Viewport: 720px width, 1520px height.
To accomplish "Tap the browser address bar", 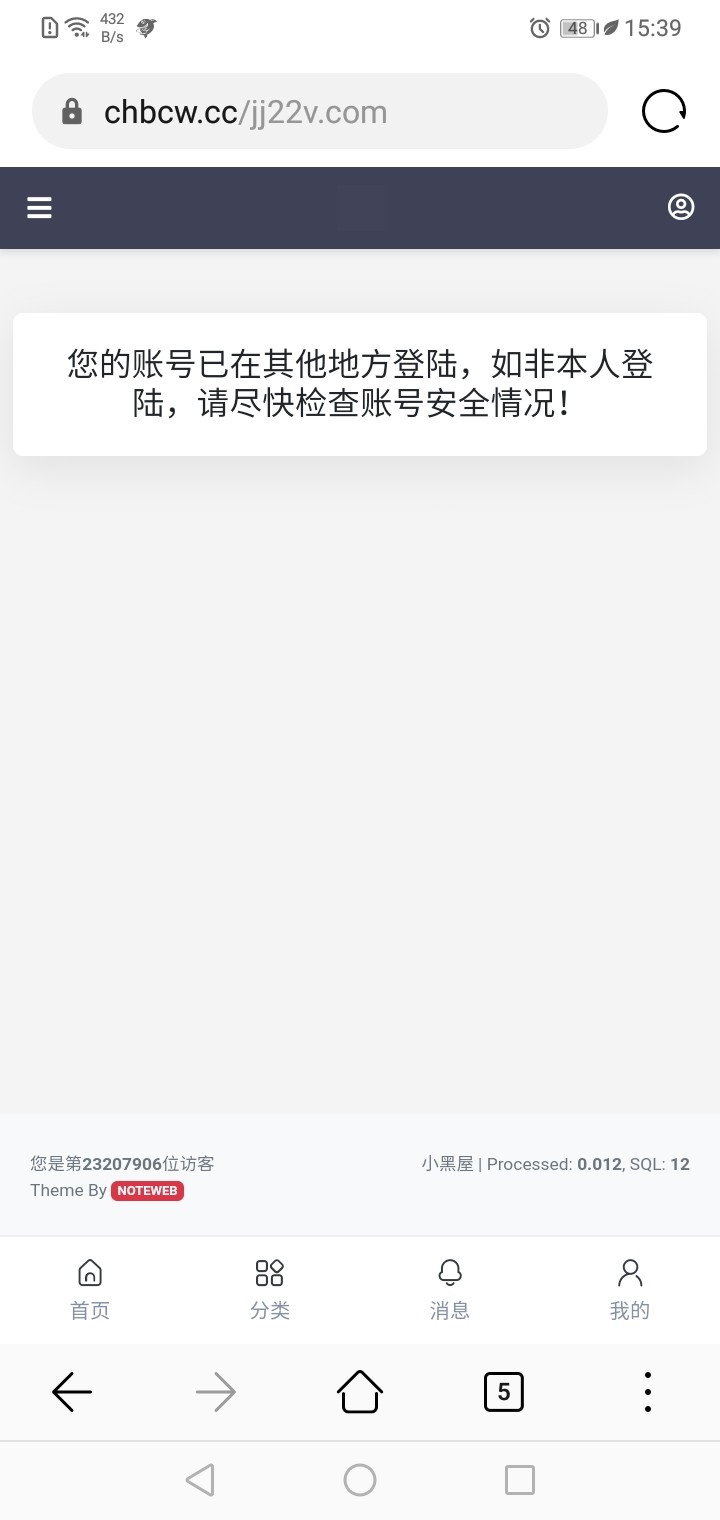I will click(320, 111).
